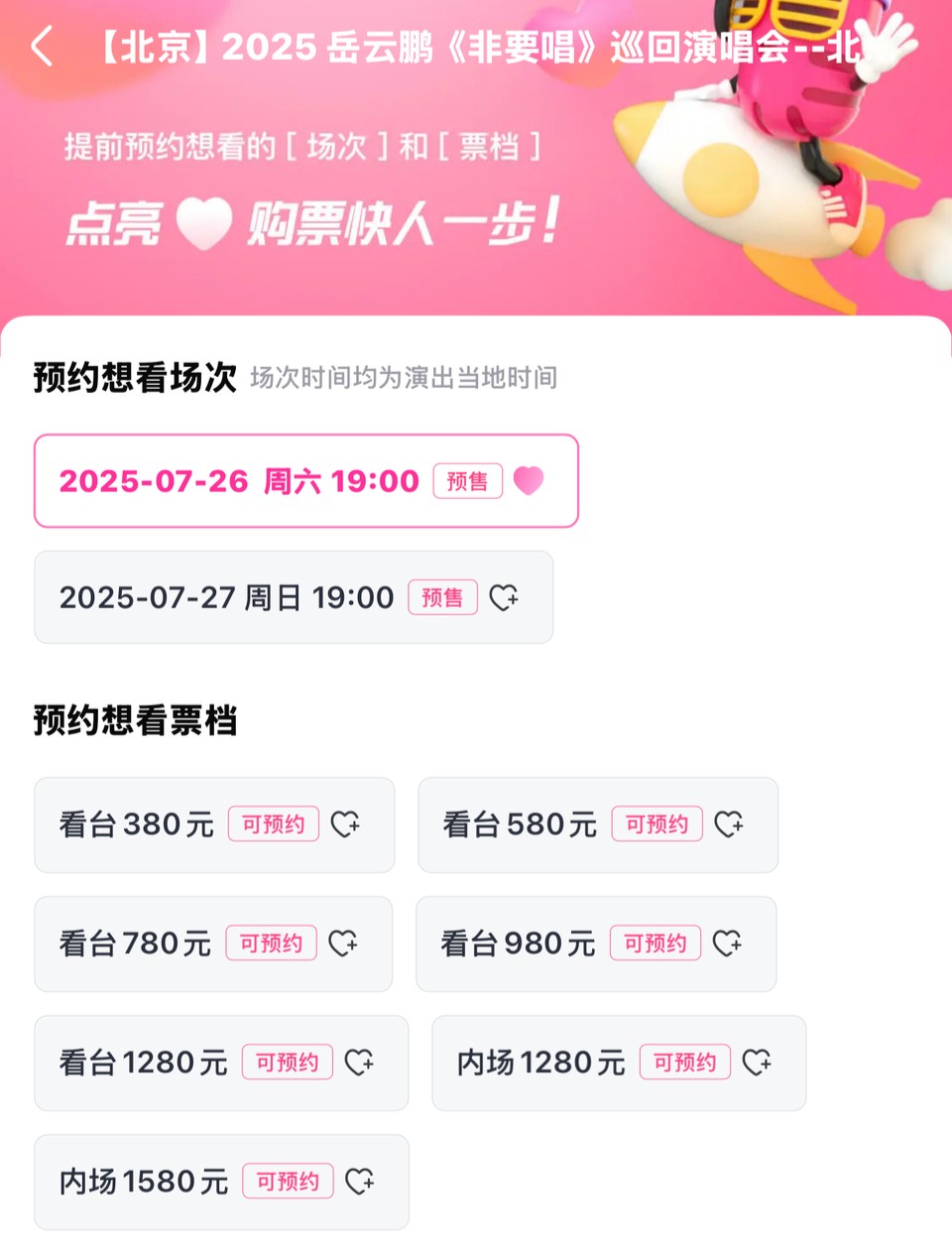Select the 2025-07-26 周六 19:00 session
The height and width of the screenshot is (1258, 952).
tap(305, 481)
